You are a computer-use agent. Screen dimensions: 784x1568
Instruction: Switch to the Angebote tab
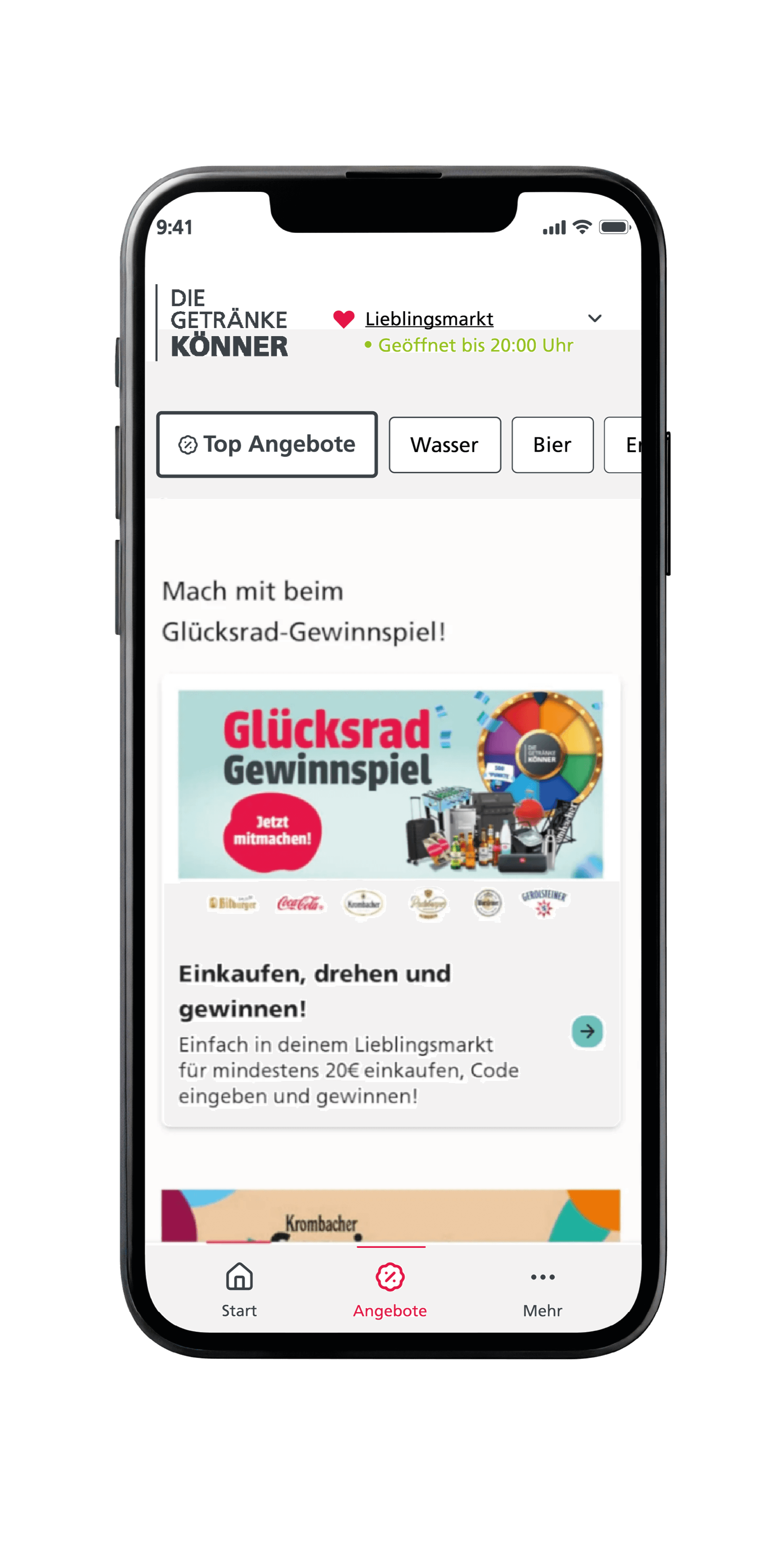pos(390,1289)
